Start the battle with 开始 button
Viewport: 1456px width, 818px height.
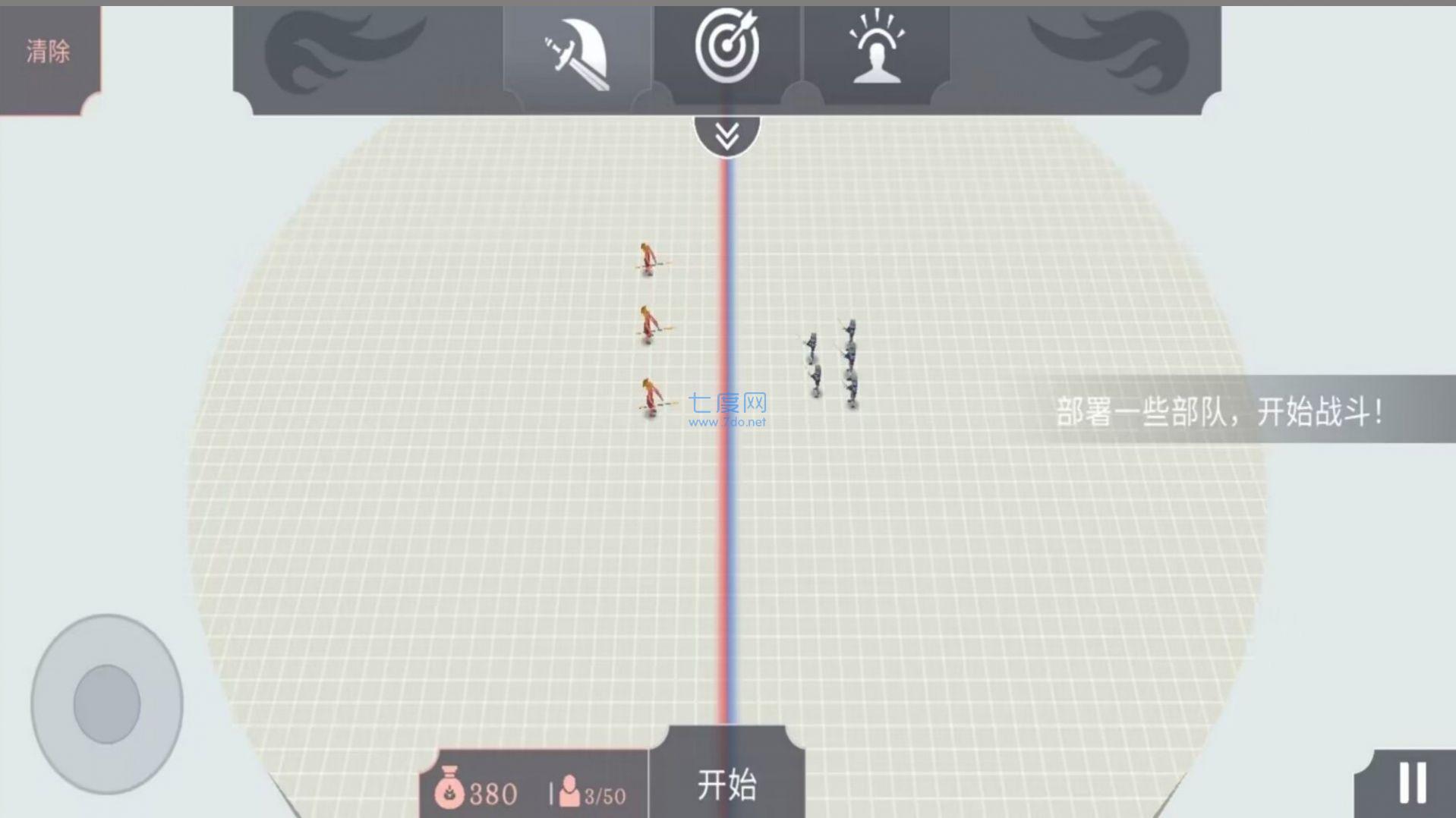click(x=726, y=783)
